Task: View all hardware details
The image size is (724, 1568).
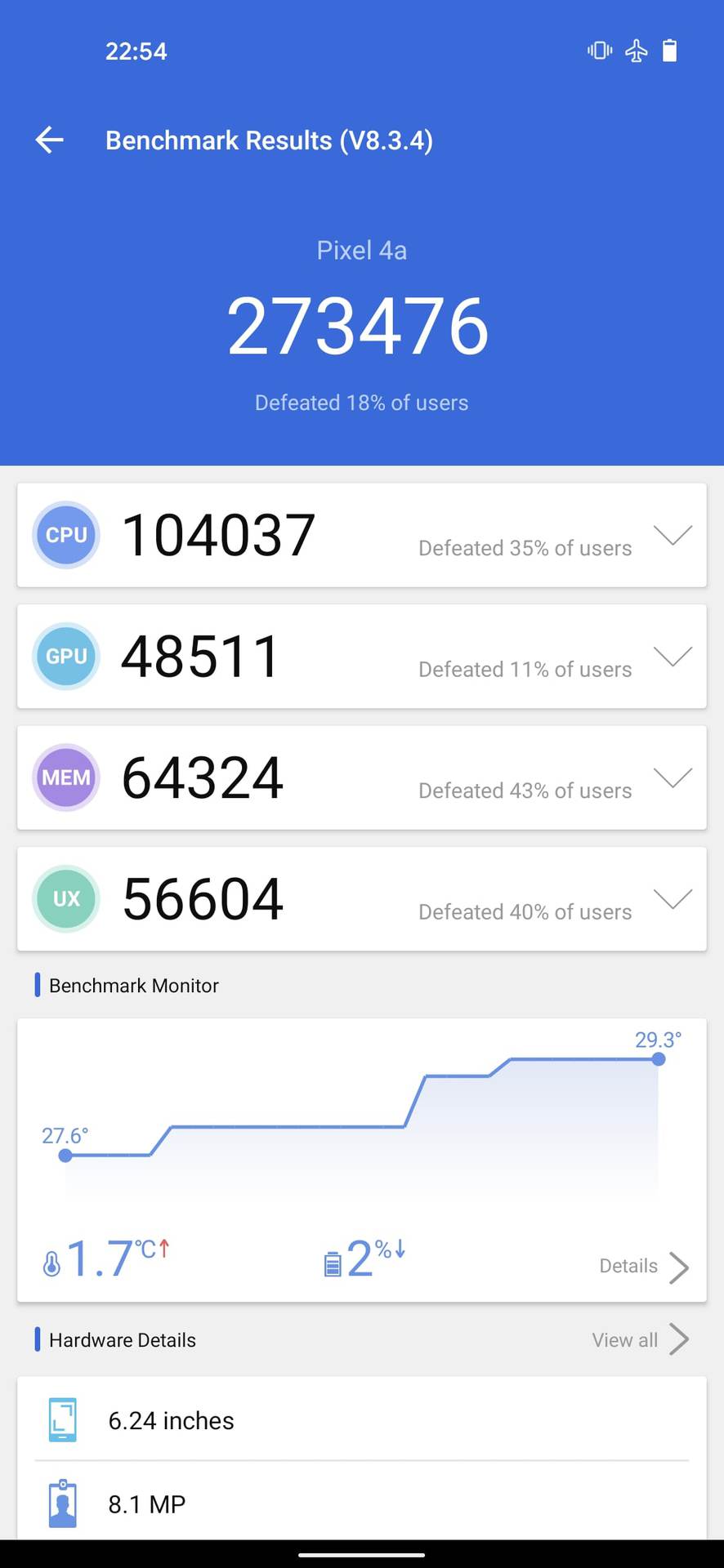Action: pyautogui.click(x=640, y=1340)
